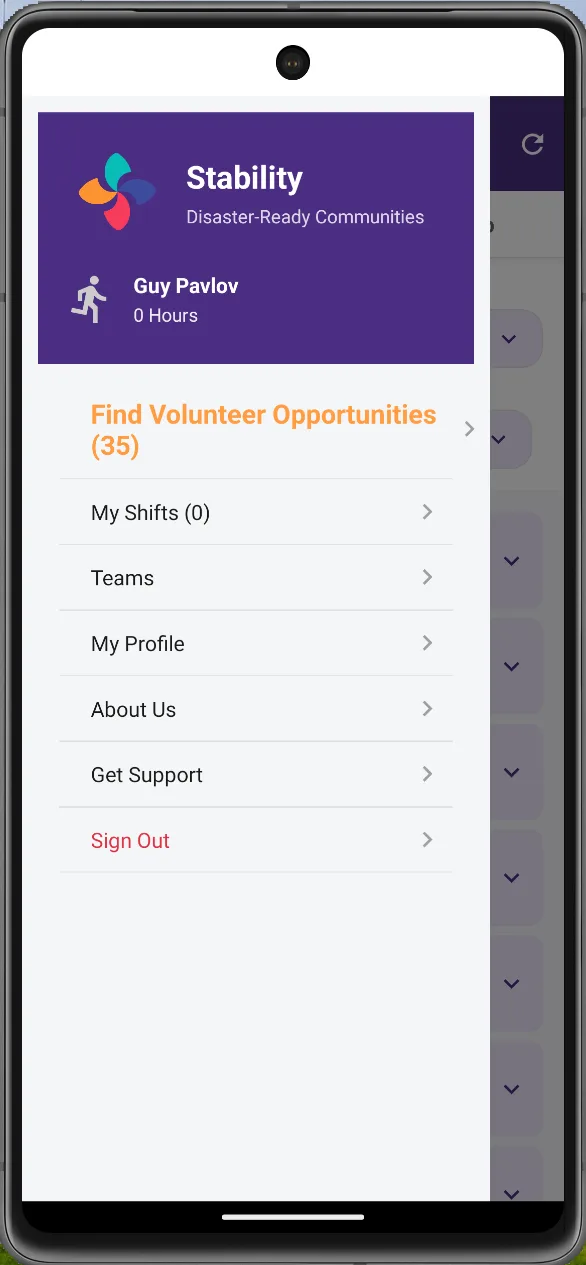Open My Profile

tap(256, 643)
